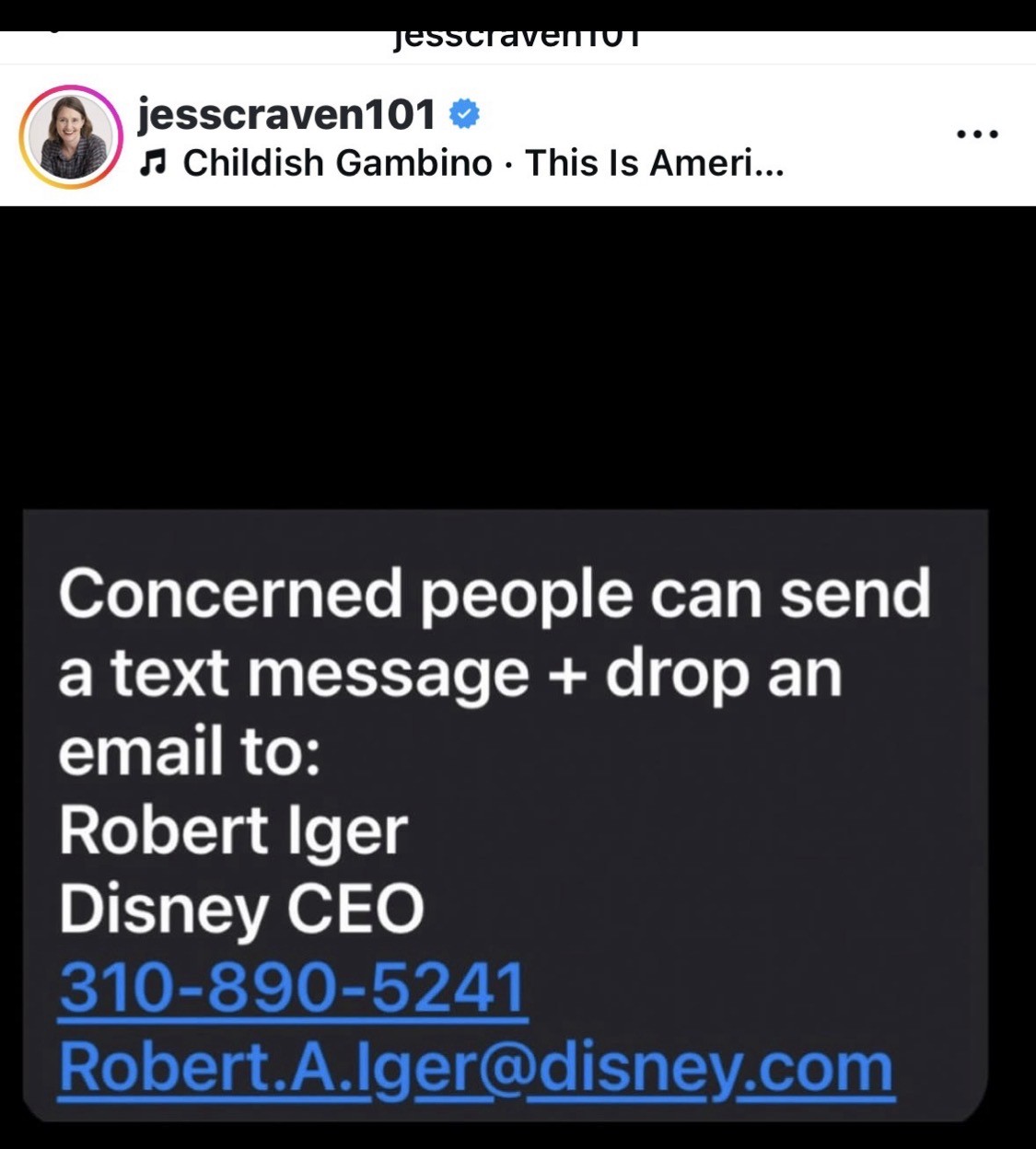Open jesscraven101's profile picture story

click(71, 137)
